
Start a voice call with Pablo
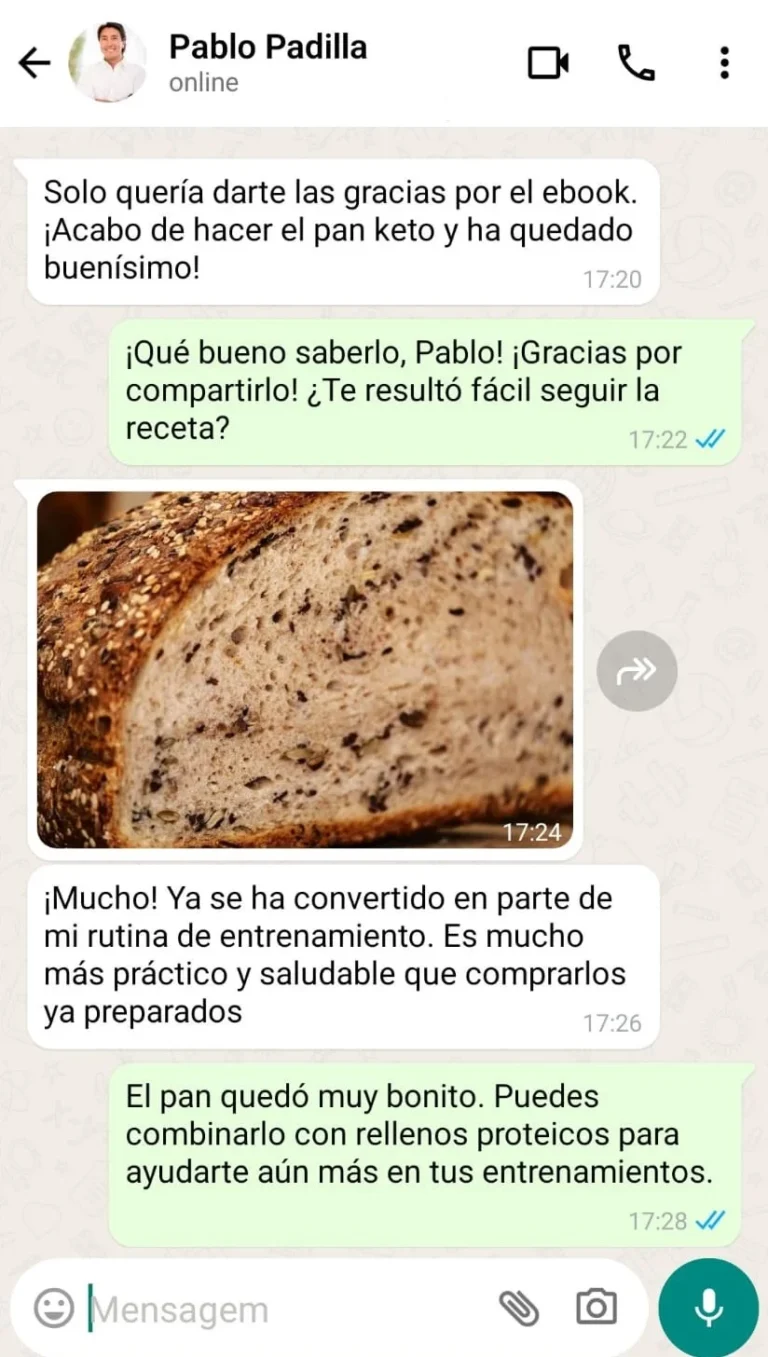tap(636, 64)
